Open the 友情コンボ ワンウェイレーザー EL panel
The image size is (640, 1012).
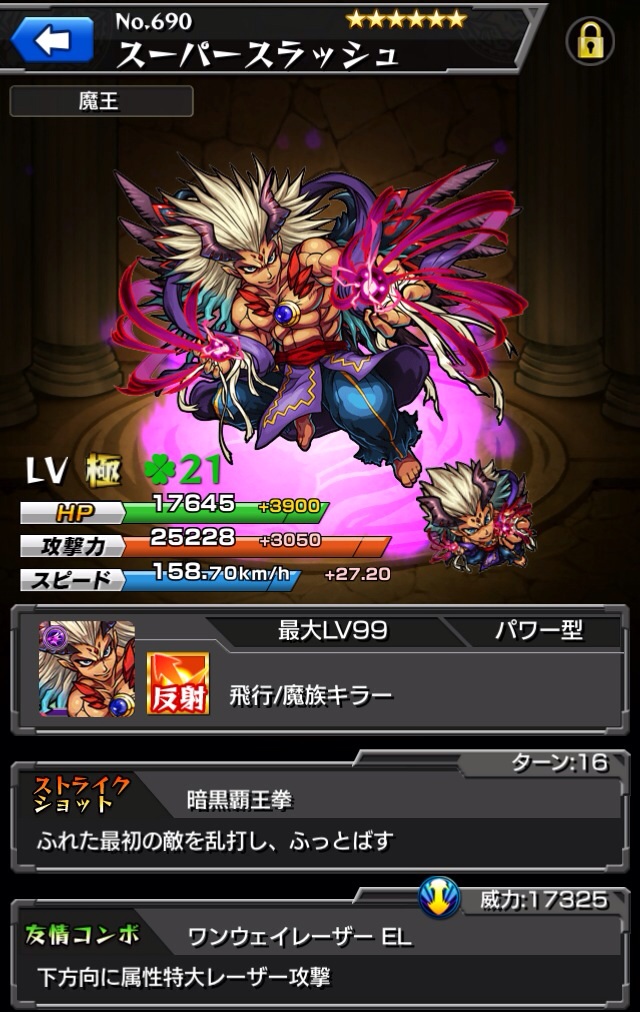[320, 955]
